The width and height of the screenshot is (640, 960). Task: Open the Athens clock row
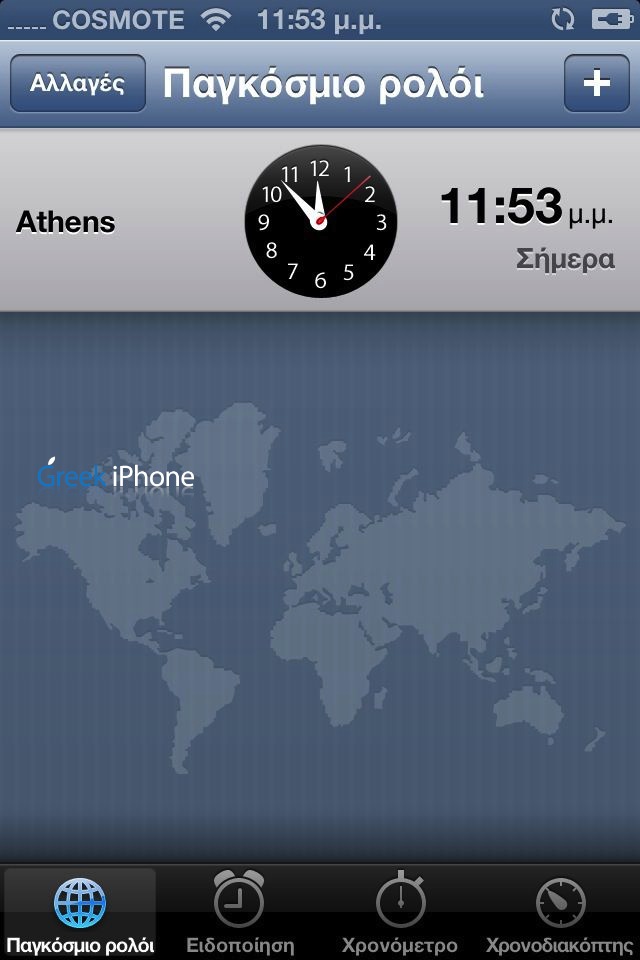point(320,221)
